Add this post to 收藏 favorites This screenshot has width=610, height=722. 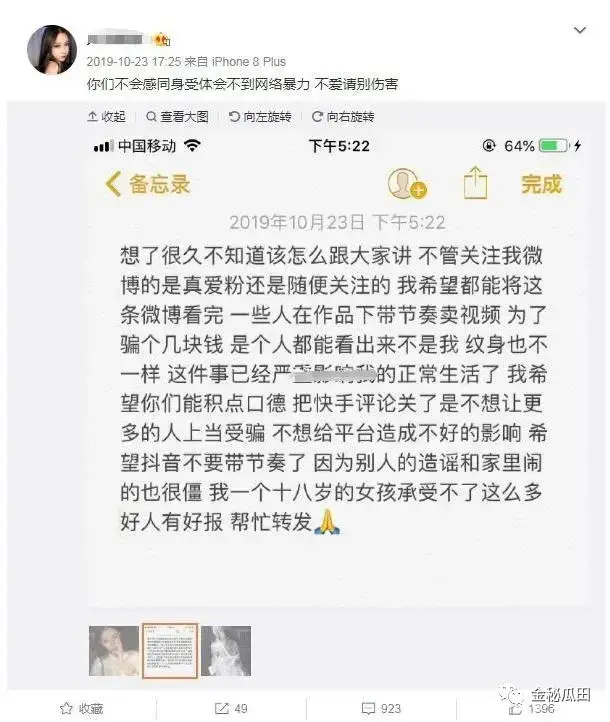(80, 708)
